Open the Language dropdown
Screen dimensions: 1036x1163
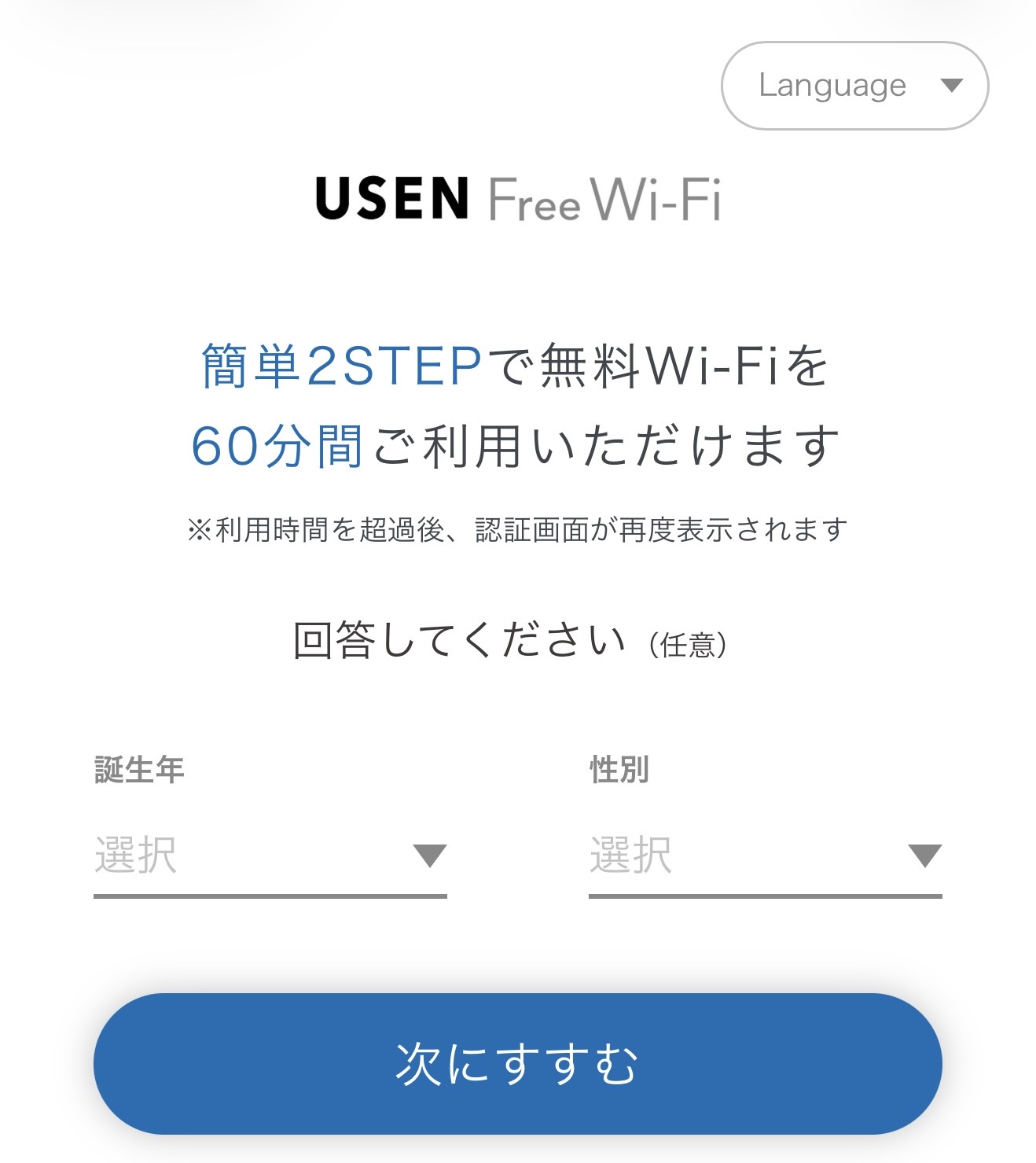[854, 86]
